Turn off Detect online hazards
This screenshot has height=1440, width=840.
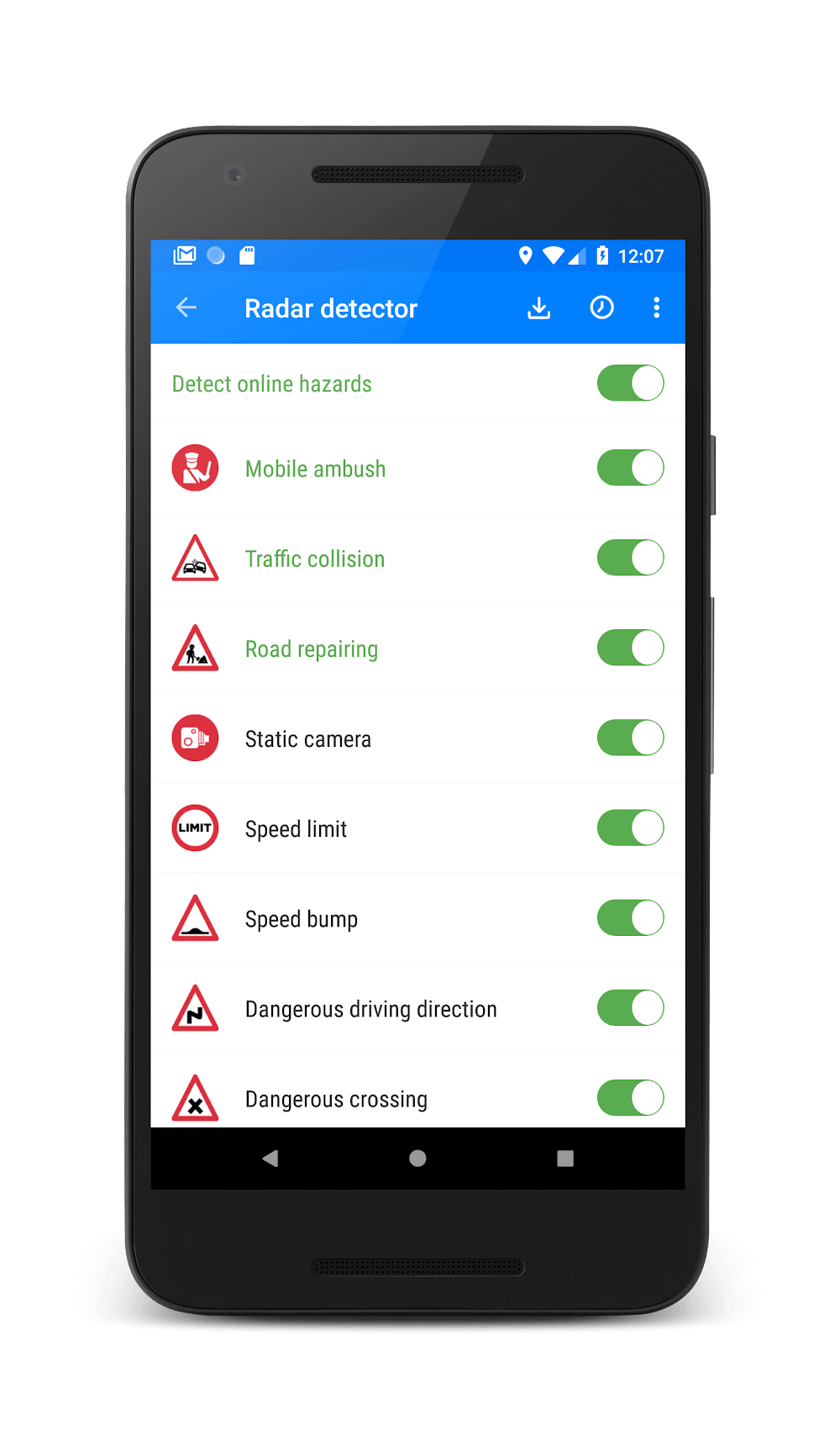point(630,383)
